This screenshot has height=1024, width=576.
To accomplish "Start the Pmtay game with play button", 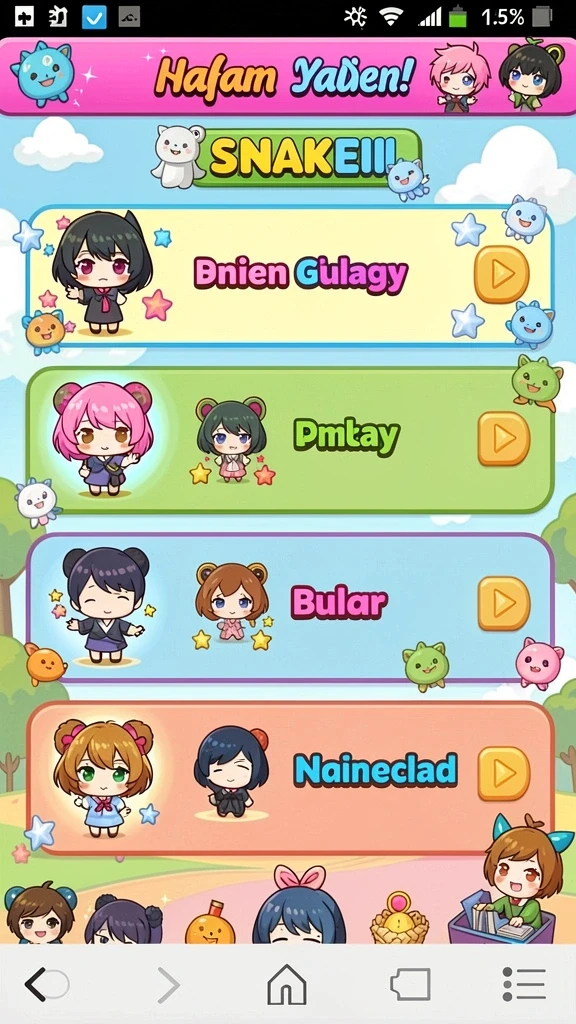I will click(x=504, y=438).
